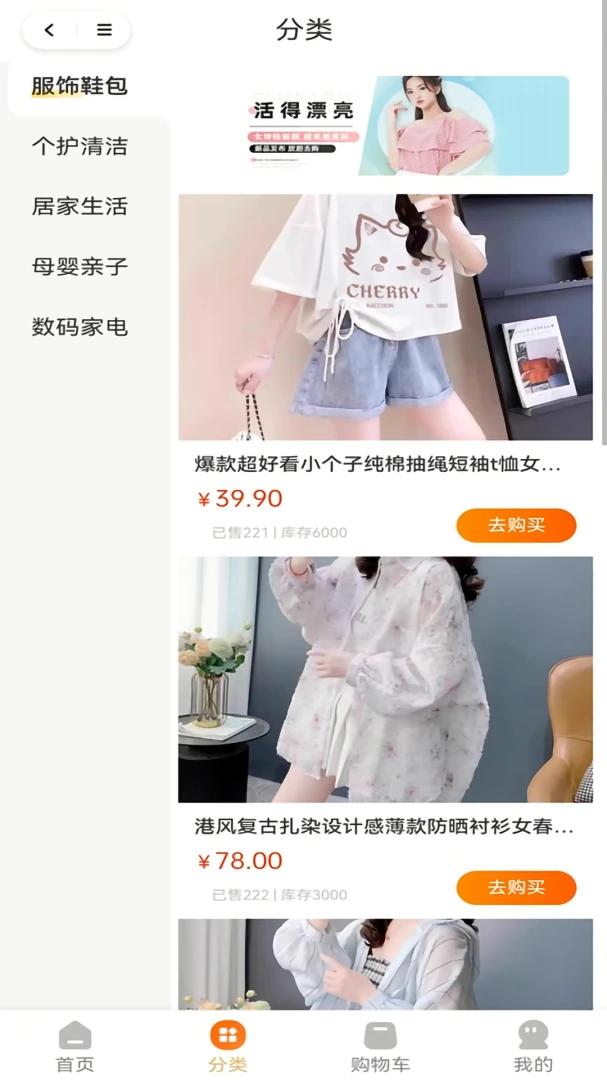Tap 去购买 for the ¥78.00 shirt
The width and height of the screenshot is (607, 1080).
tap(516, 888)
